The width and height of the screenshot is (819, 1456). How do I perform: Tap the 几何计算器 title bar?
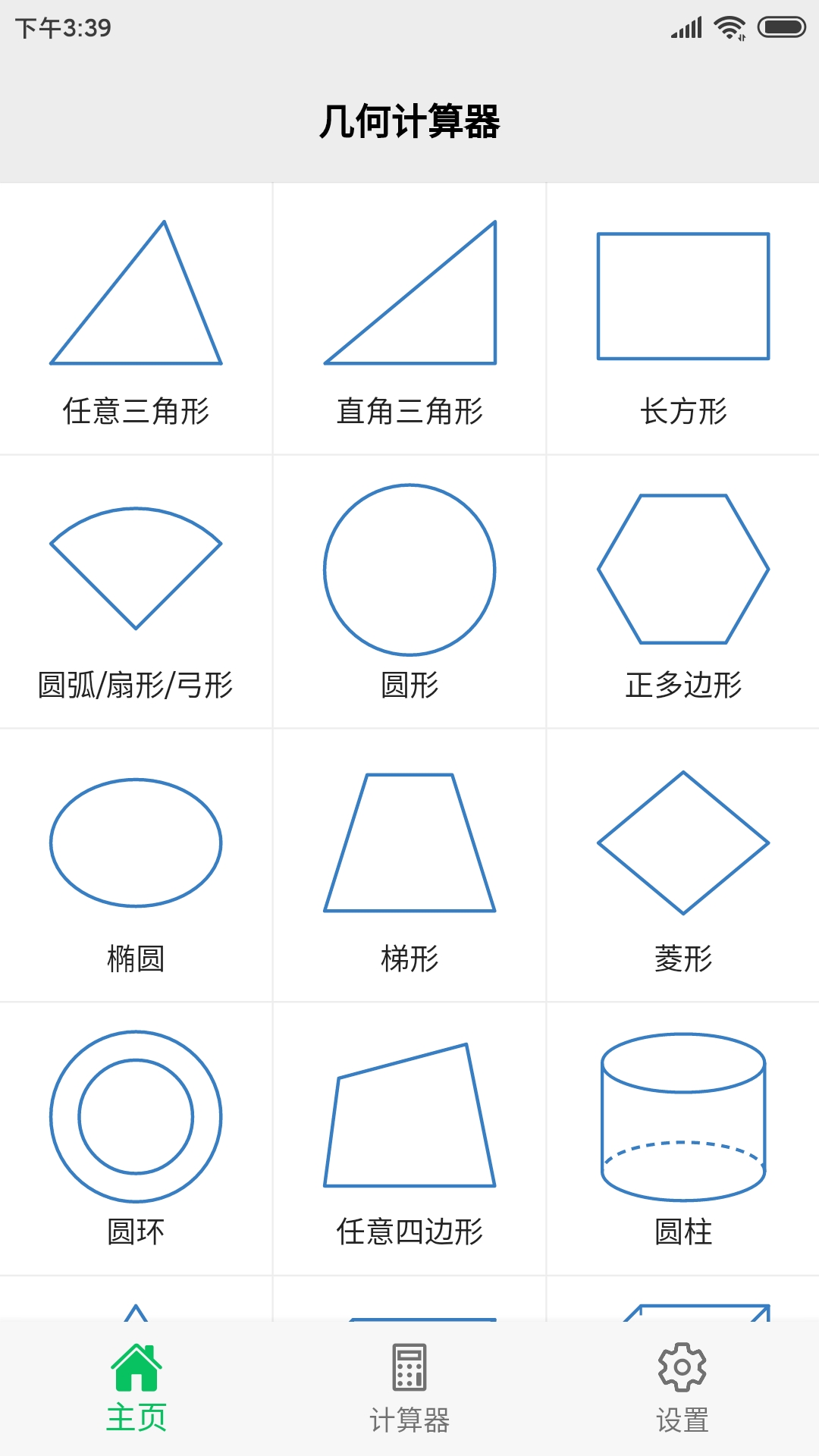pos(409,120)
